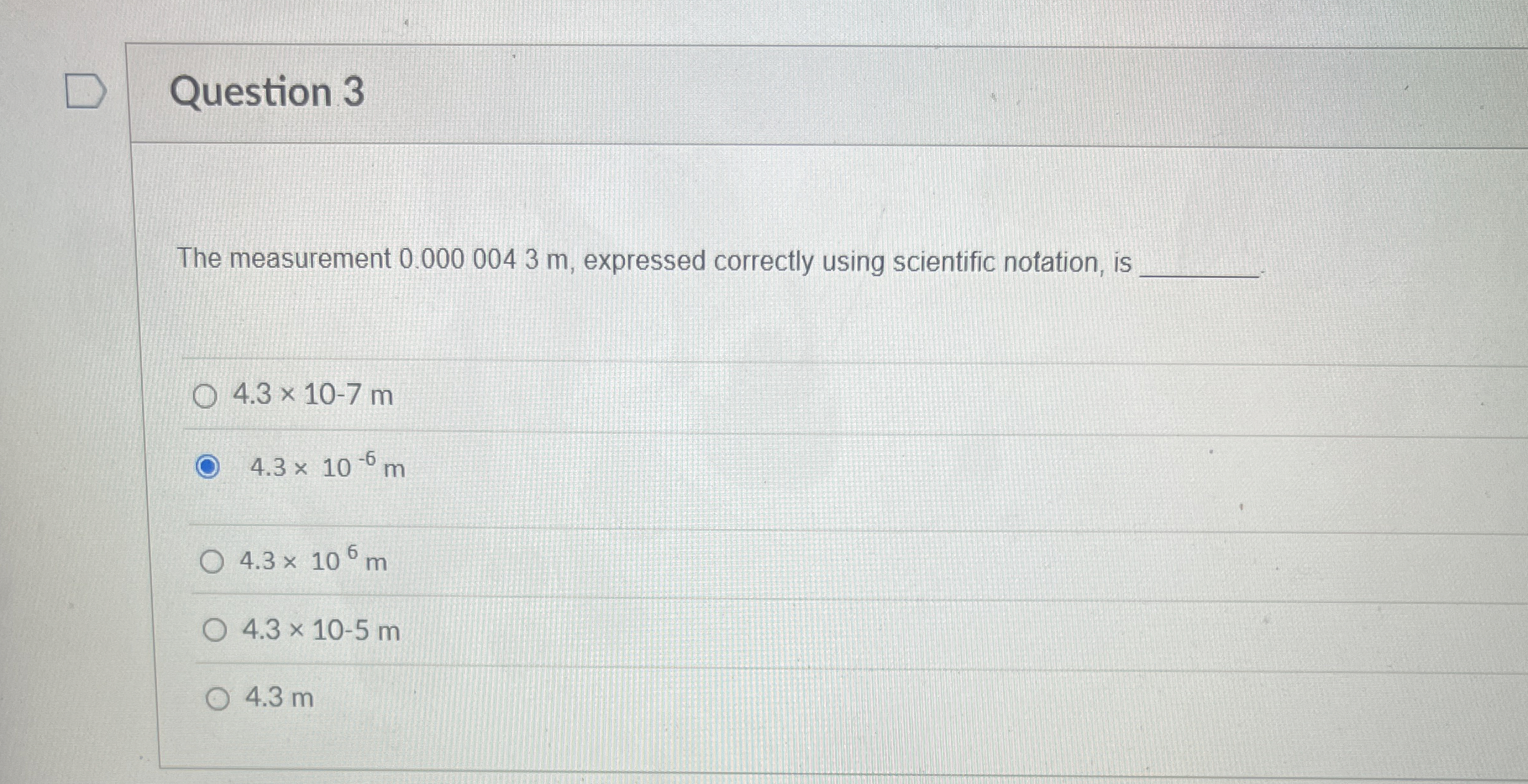Flag Question 3 for review
The width and height of the screenshot is (1528, 784).
tap(85, 91)
